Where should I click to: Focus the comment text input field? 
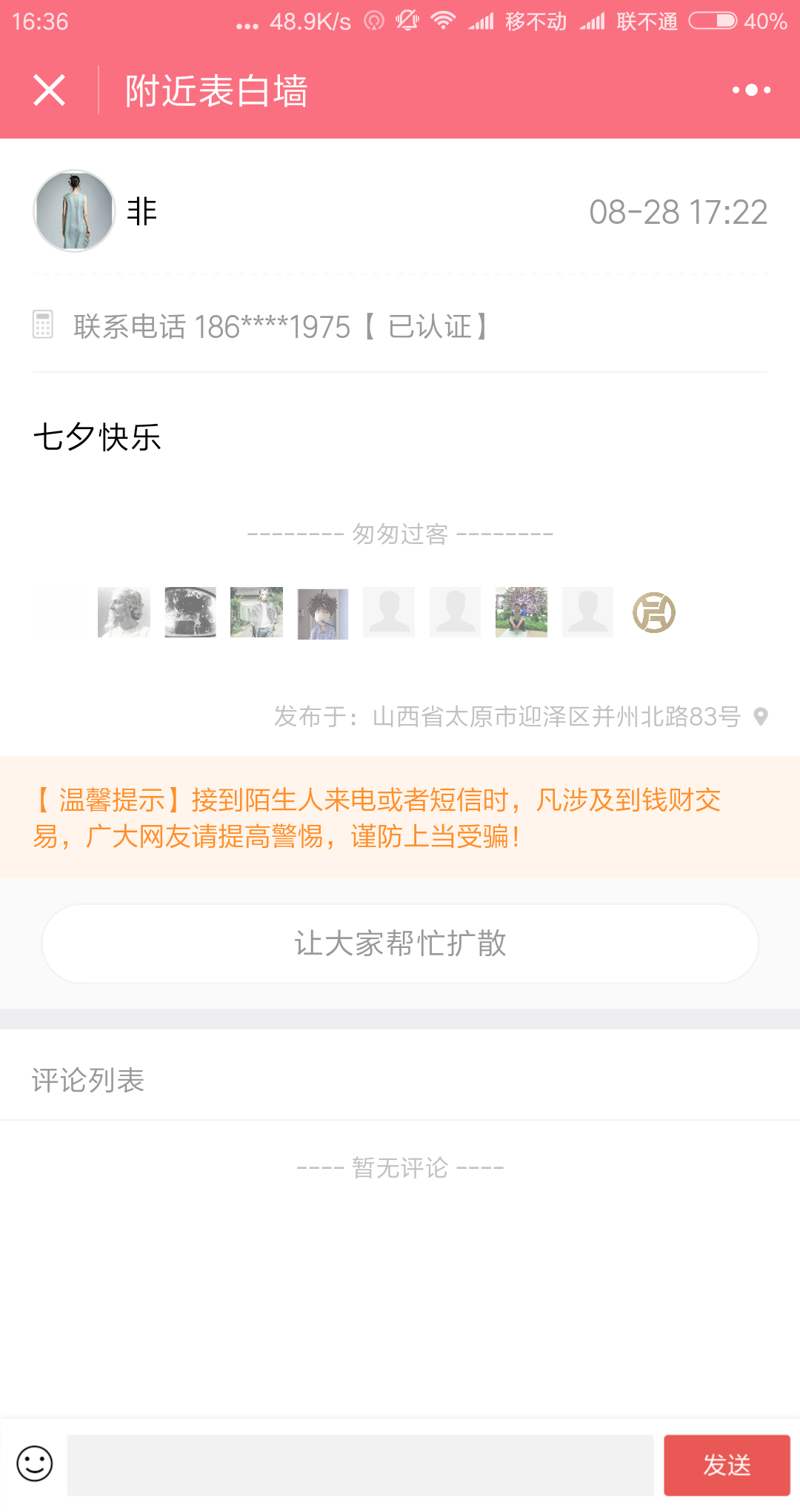(361, 1465)
